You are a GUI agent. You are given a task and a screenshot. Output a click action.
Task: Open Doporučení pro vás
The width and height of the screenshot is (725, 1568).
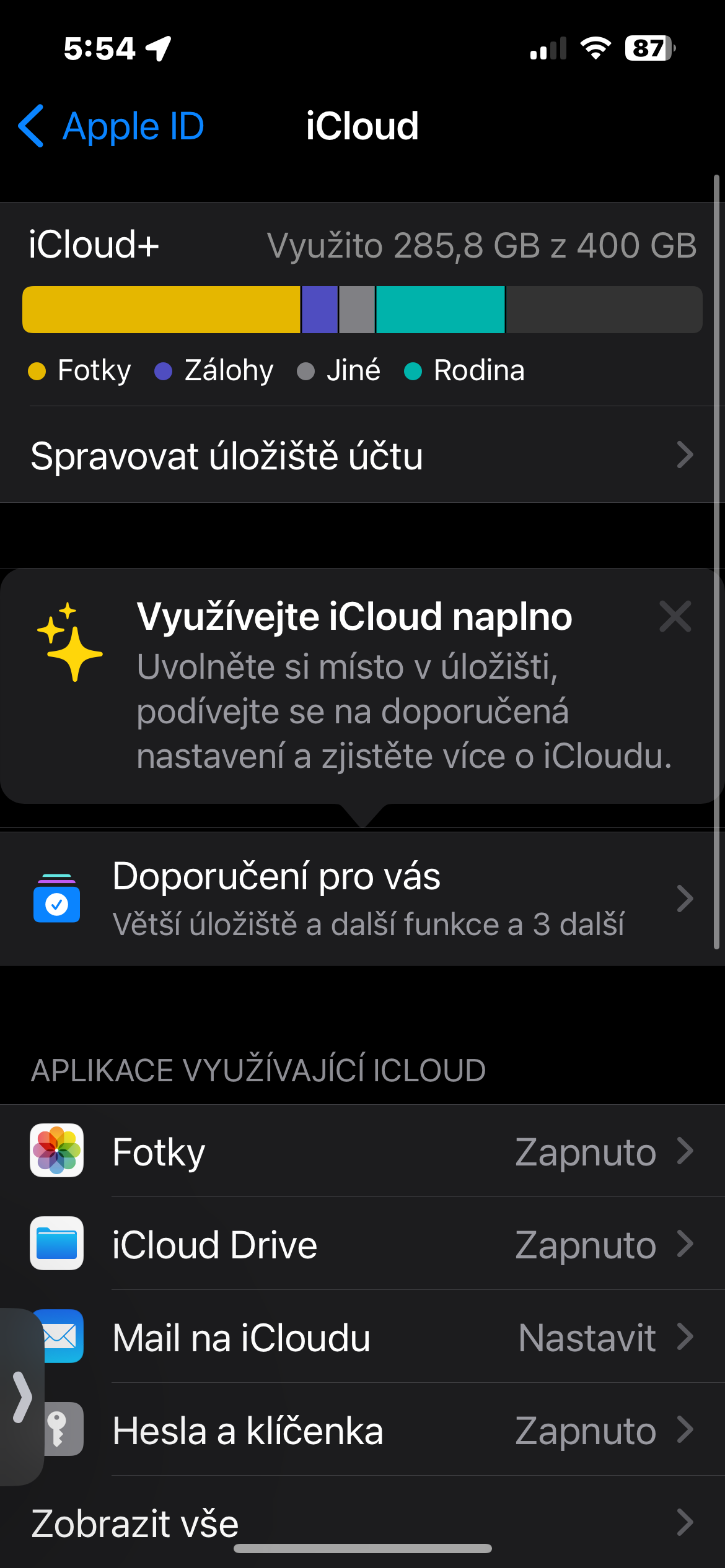coord(362,899)
